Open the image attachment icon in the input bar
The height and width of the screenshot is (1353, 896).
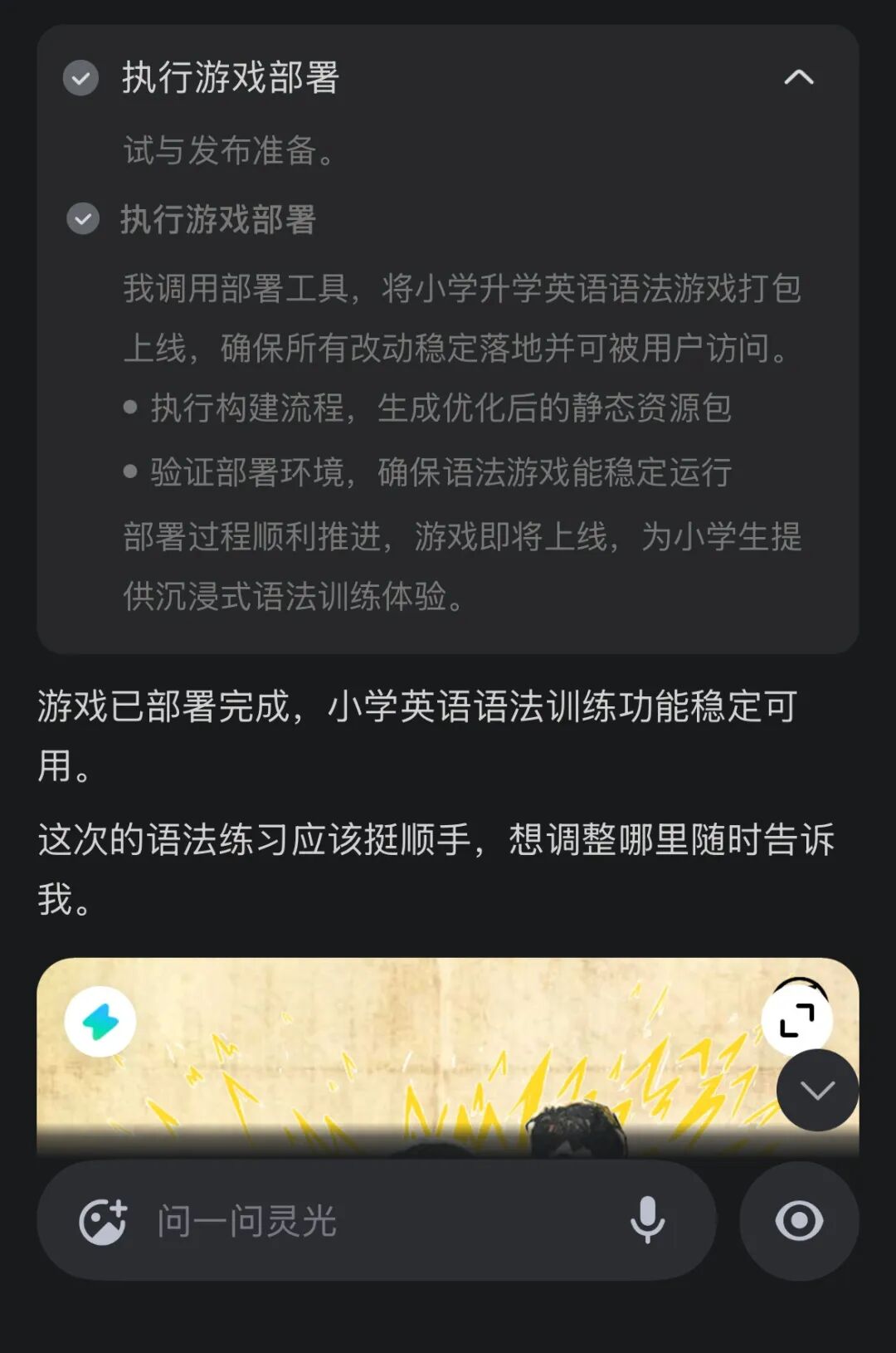point(106,1219)
